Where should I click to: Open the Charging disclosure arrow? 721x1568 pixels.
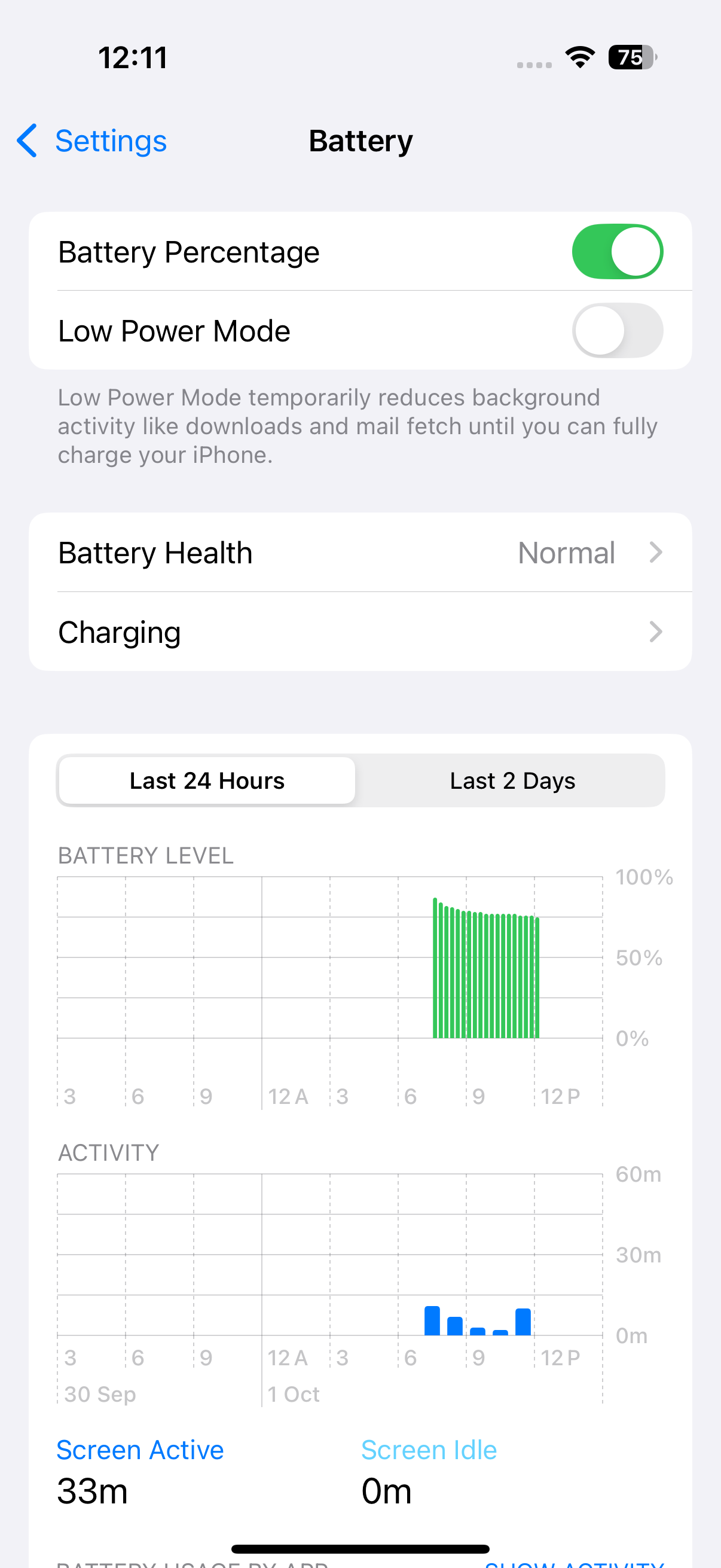(x=656, y=632)
